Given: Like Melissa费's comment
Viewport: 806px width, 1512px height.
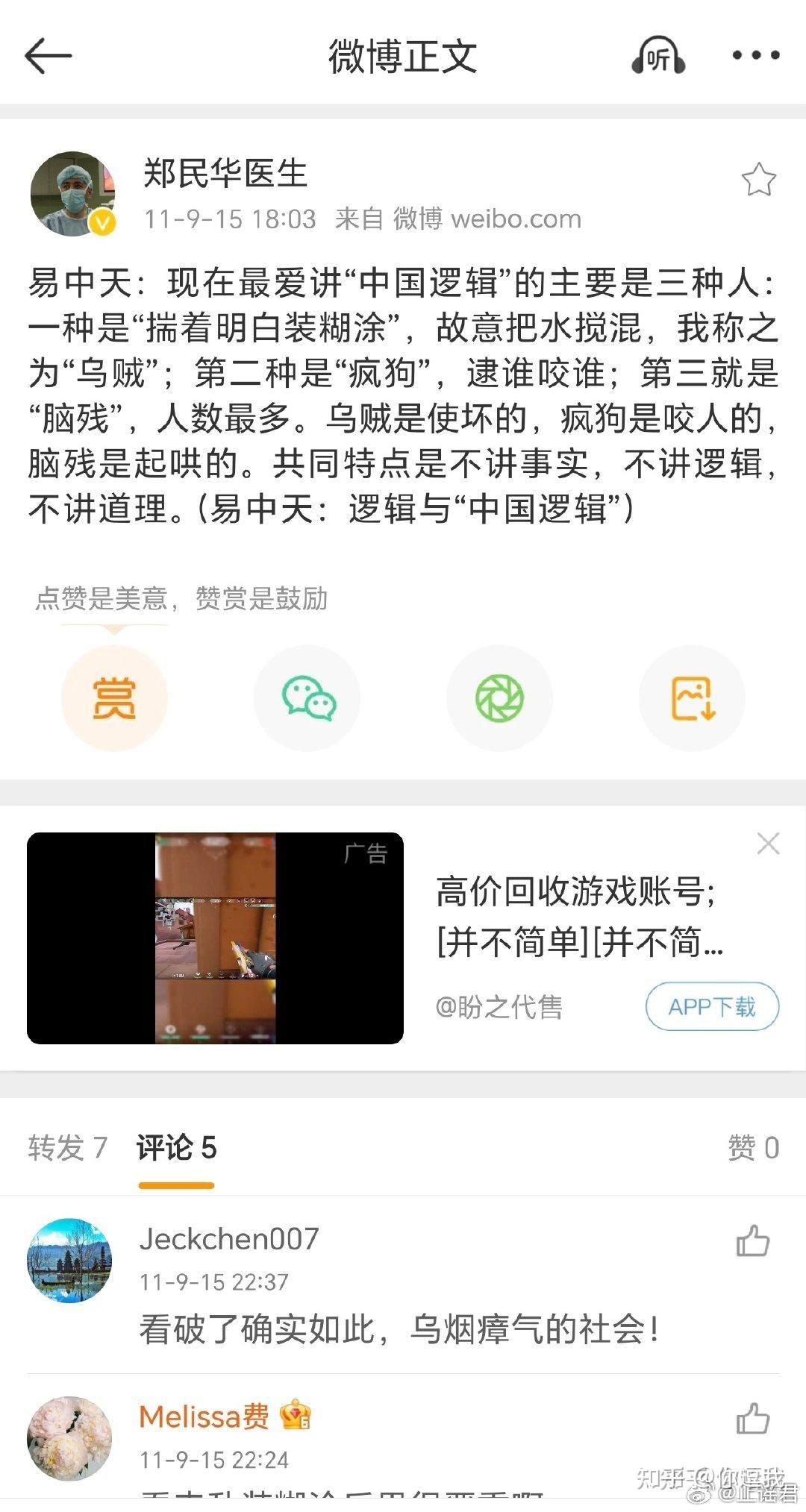Looking at the screenshot, I should pos(752,1419).
